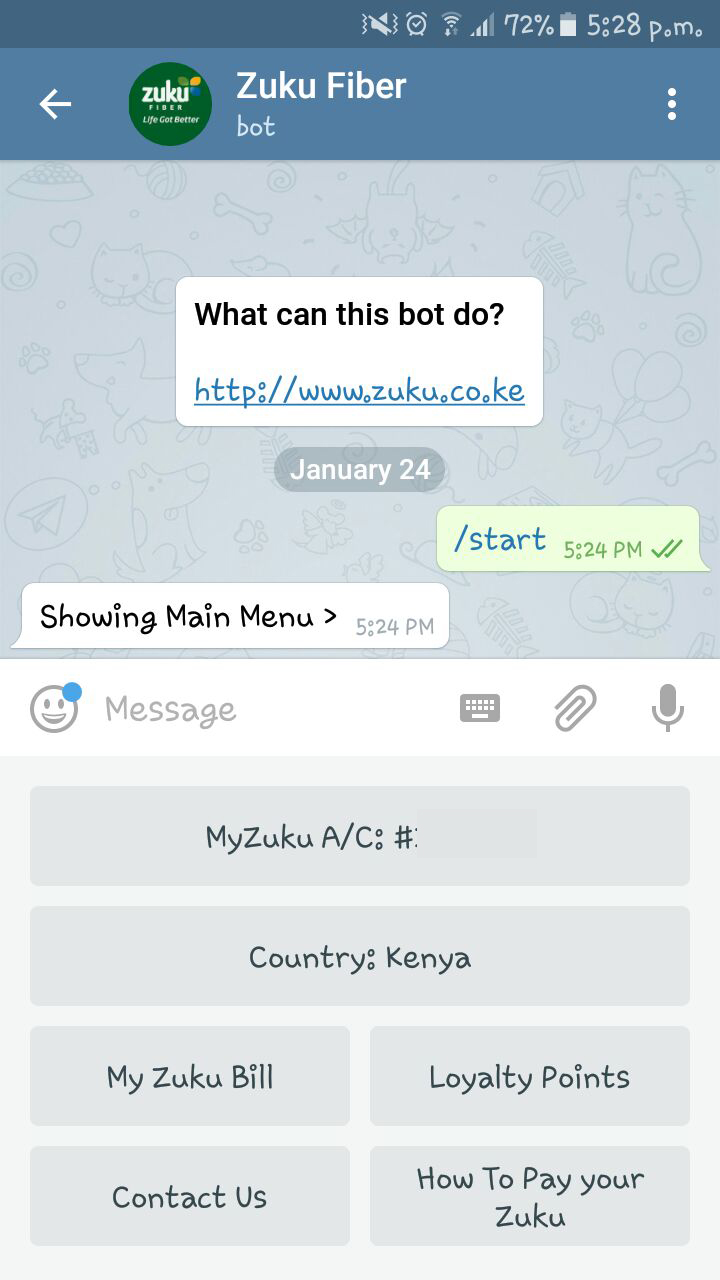Image resolution: width=720 pixels, height=1280 pixels.
Task: Choose the Country: Kenya button
Action: (360, 956)
